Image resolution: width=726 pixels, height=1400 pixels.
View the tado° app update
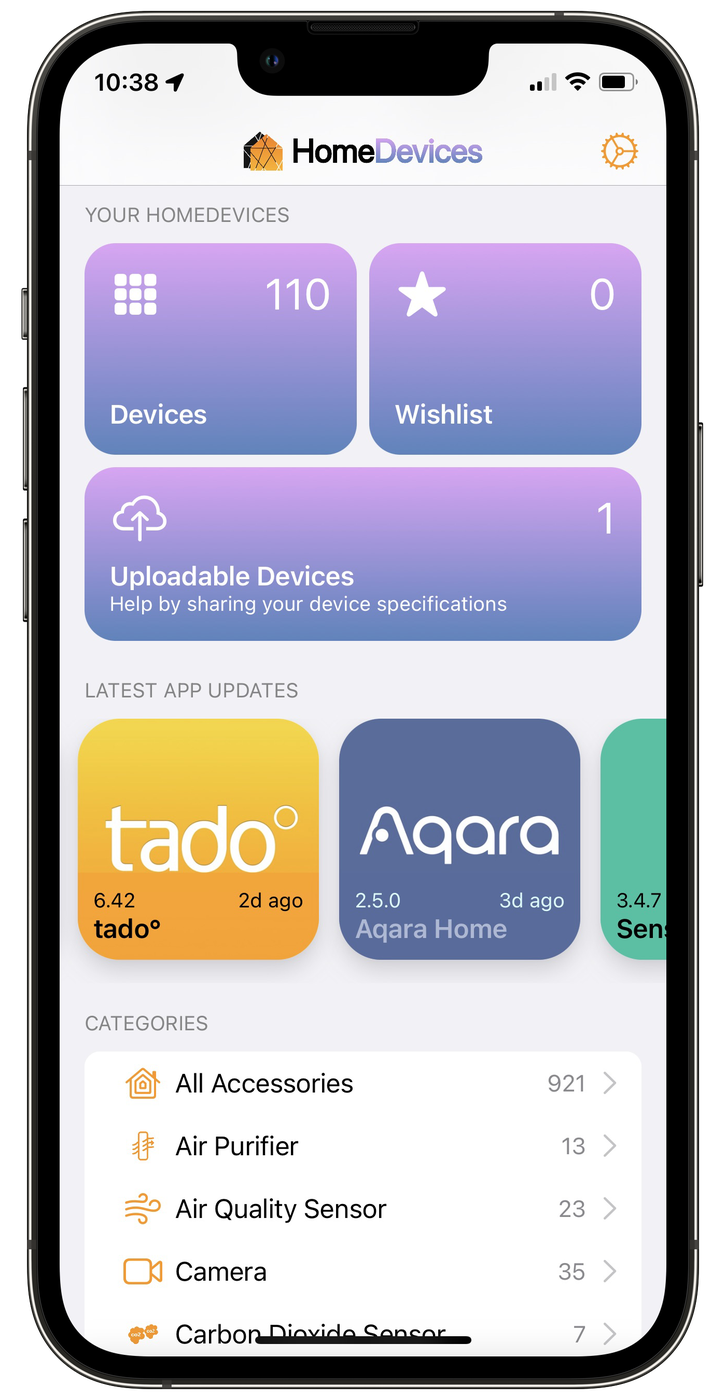pos(198,839)
